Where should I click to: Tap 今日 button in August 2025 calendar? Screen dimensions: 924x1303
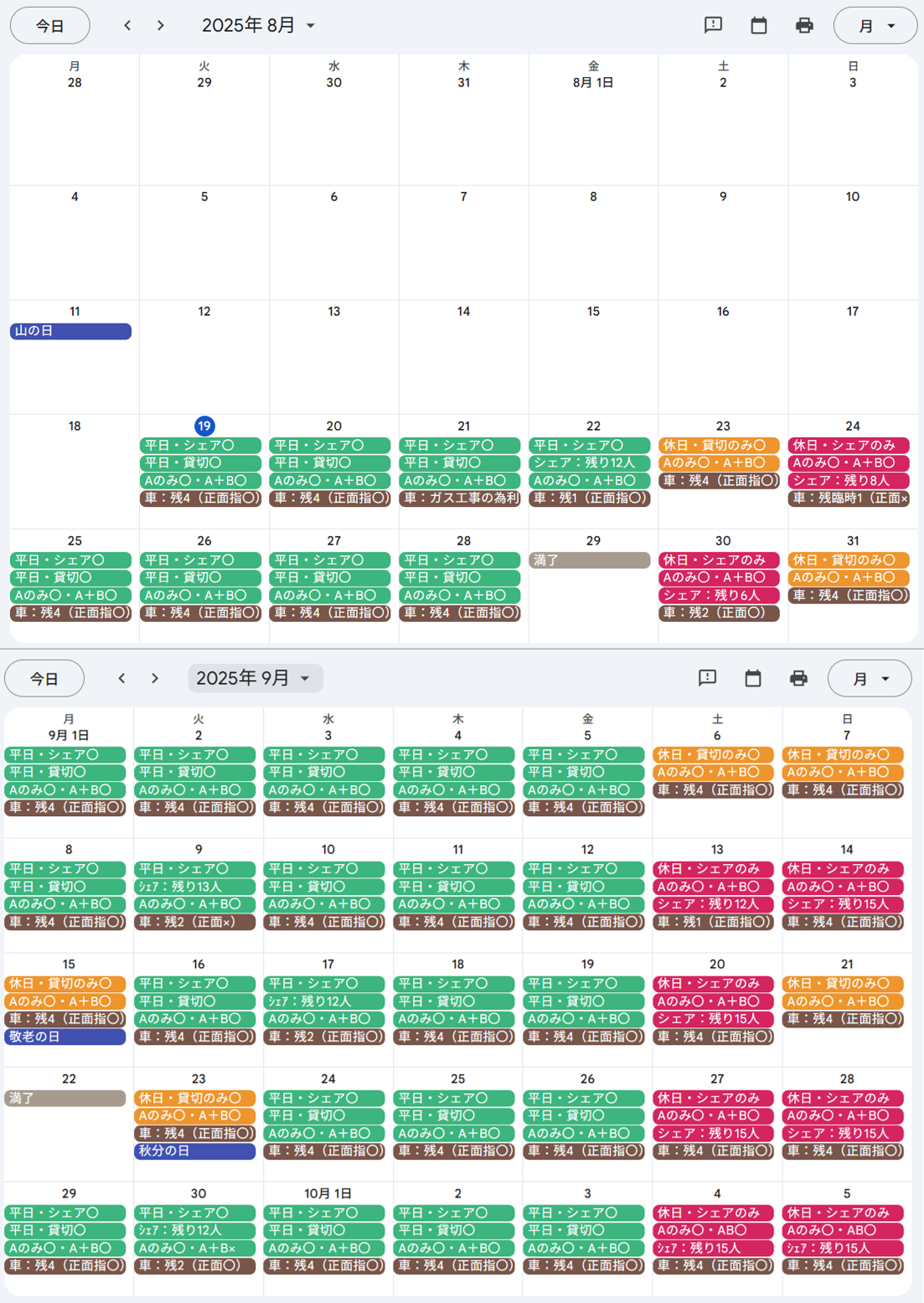(x=50, y=26)
